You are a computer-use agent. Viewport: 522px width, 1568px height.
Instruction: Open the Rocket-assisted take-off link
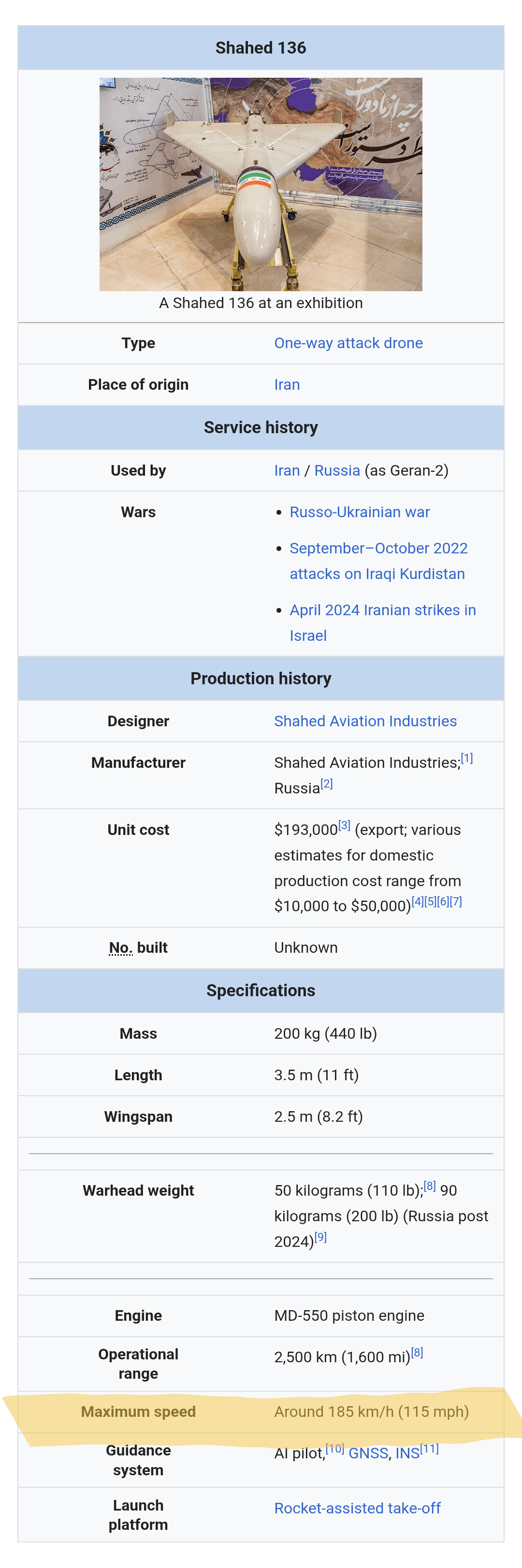357,1508
